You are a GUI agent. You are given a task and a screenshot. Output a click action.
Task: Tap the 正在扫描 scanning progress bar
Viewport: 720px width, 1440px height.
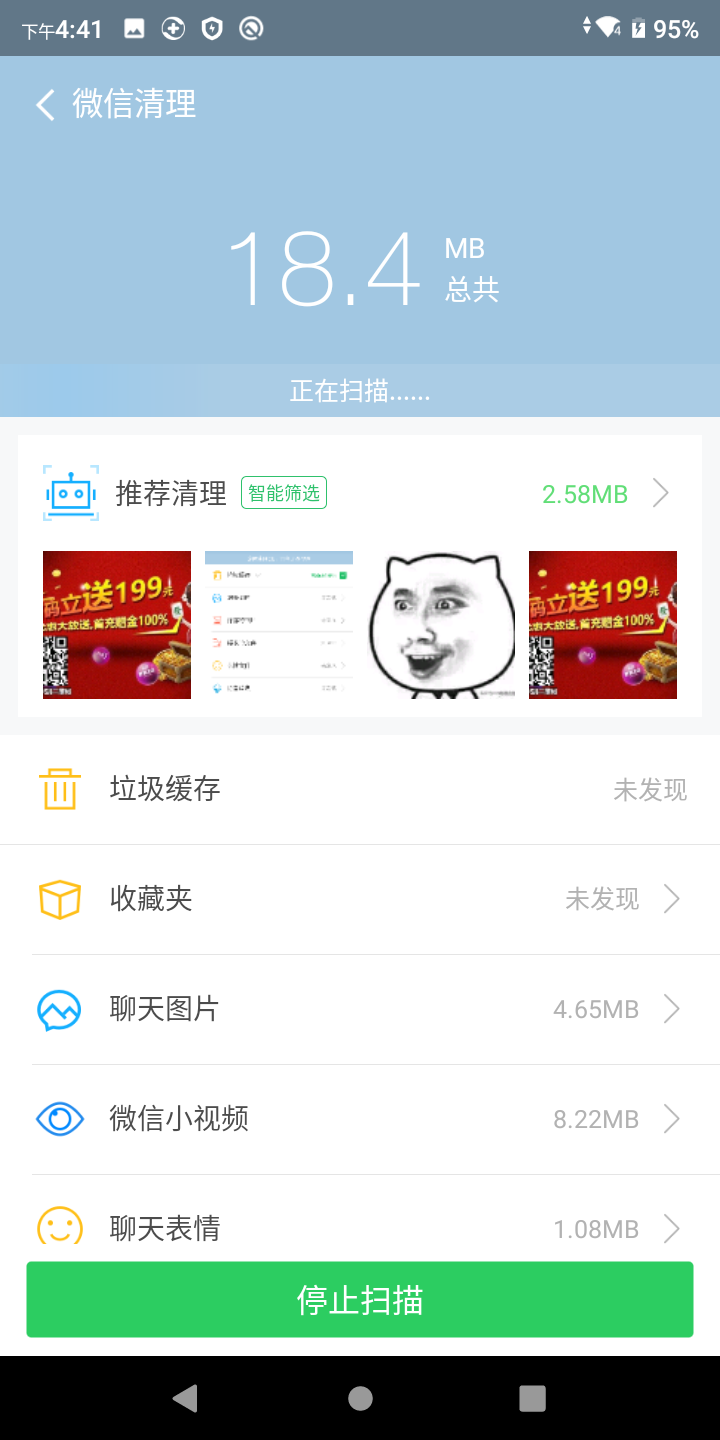tap(360, 391)
